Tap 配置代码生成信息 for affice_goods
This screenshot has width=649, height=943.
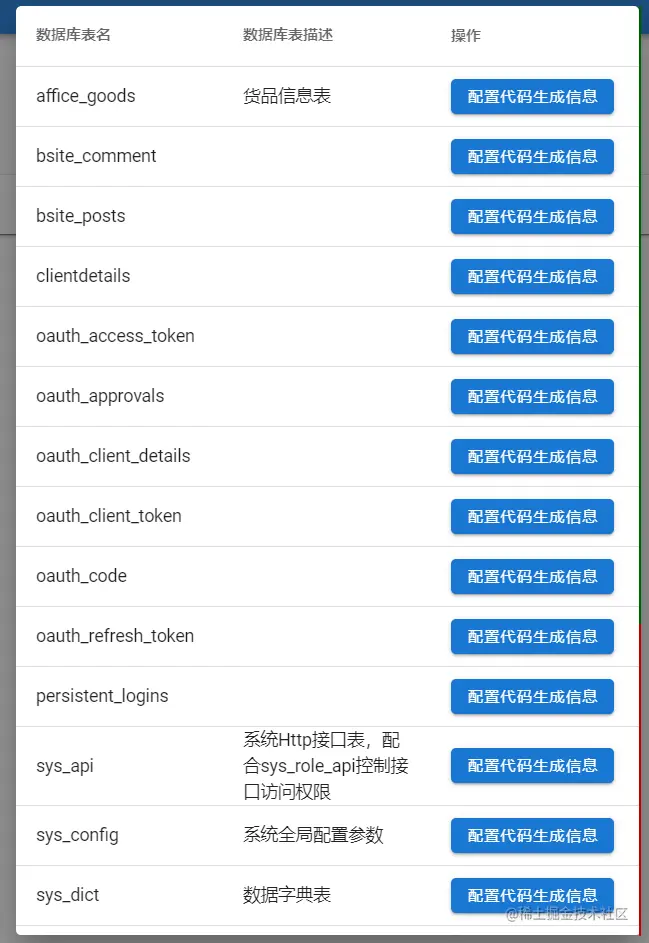[x=532, y=97]
